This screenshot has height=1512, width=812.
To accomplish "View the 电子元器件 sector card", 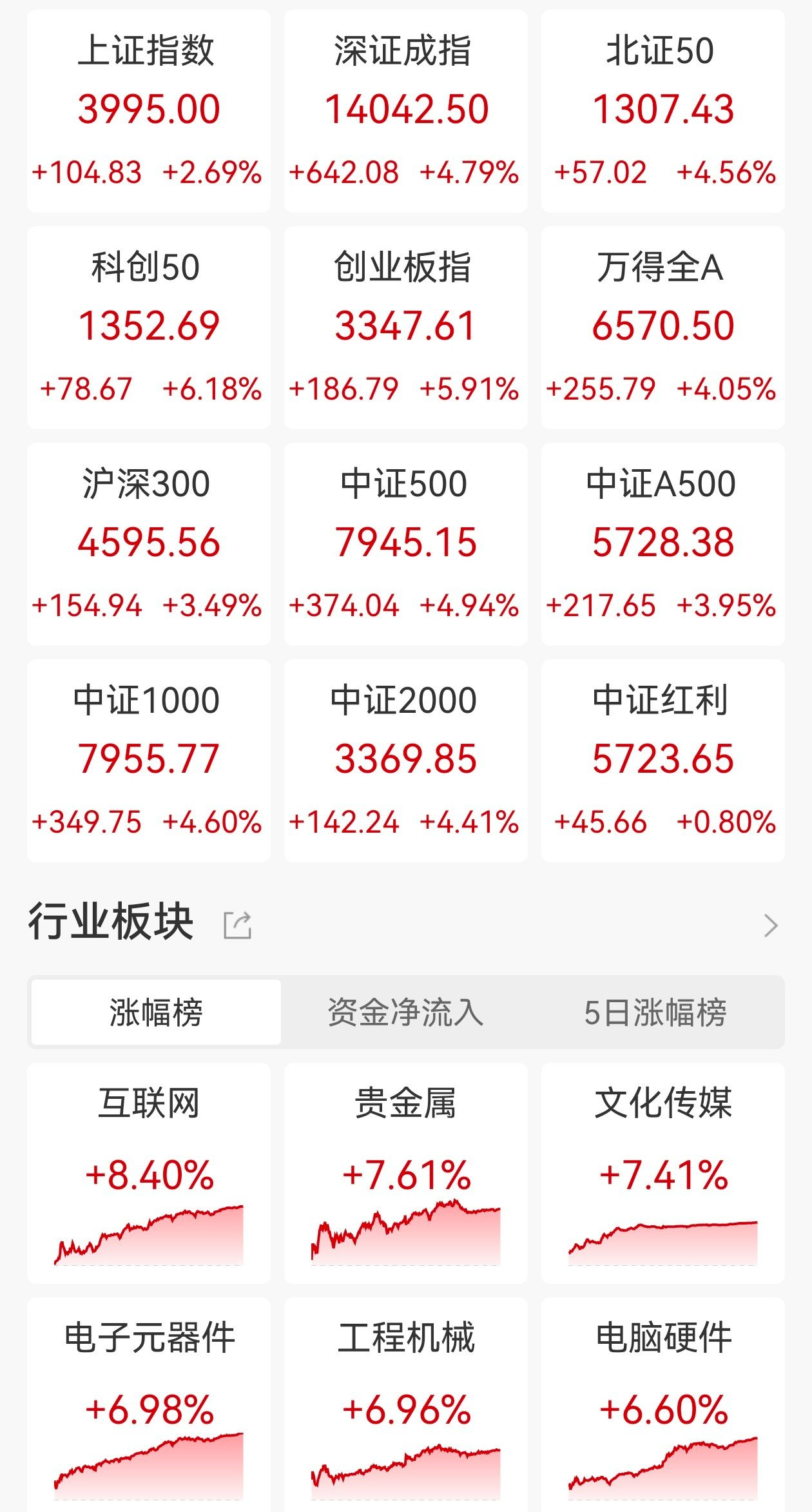I will point(148,1405).
